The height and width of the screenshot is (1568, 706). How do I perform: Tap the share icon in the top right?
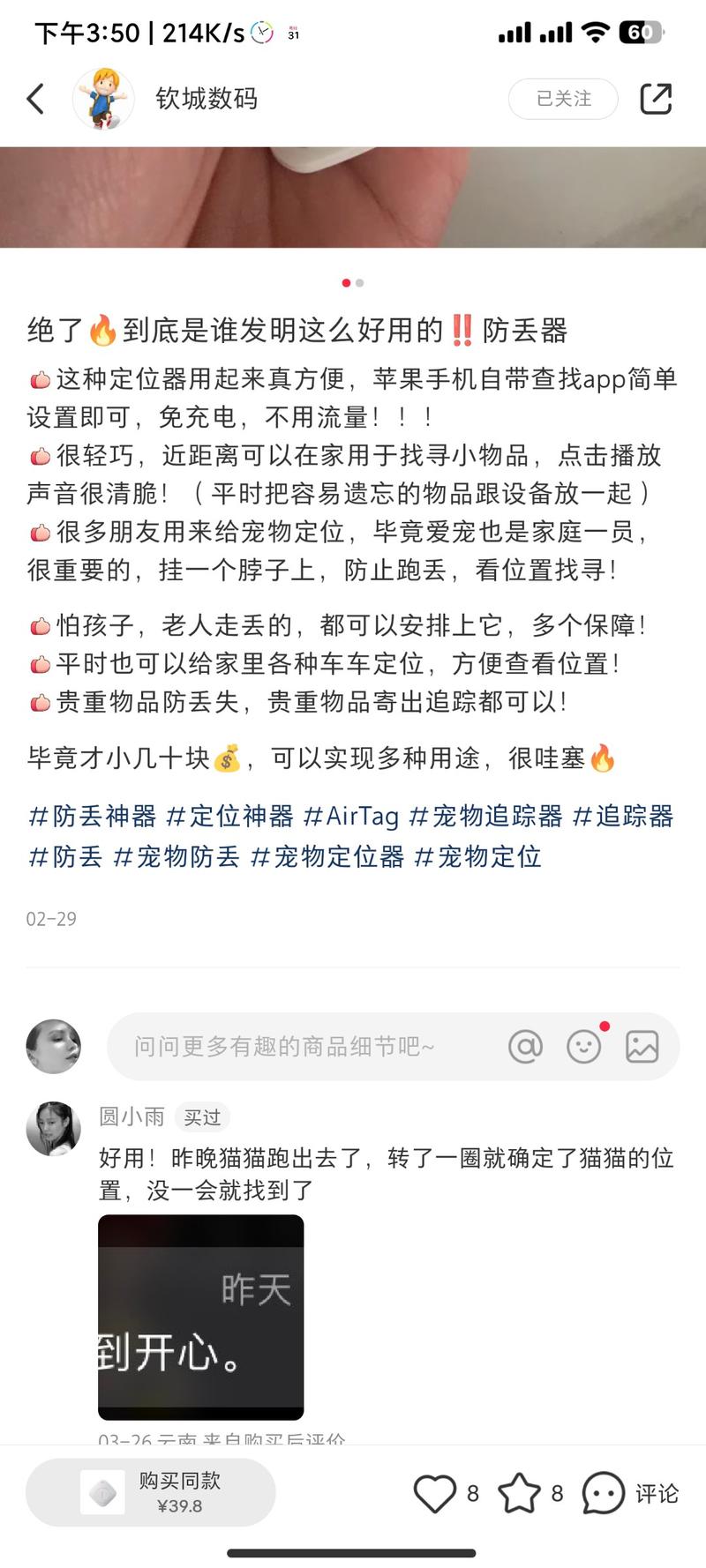coord(657,99)
